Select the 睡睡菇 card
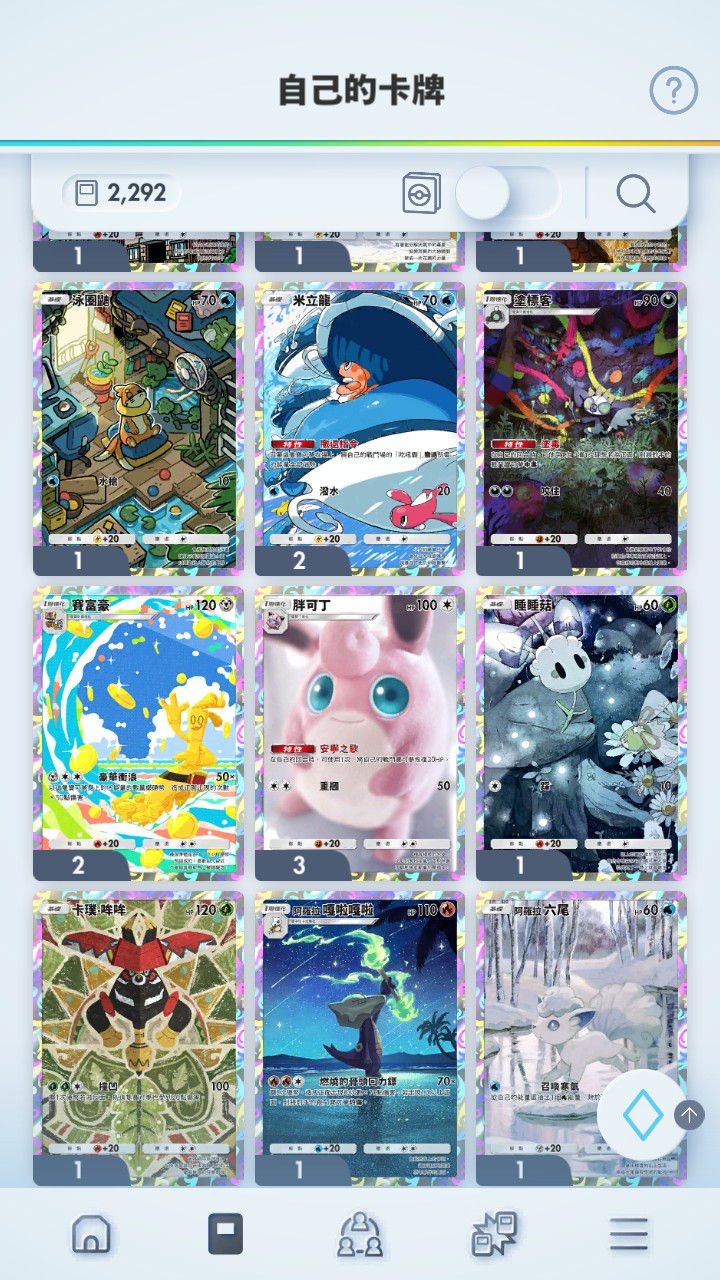 point(581,732)
